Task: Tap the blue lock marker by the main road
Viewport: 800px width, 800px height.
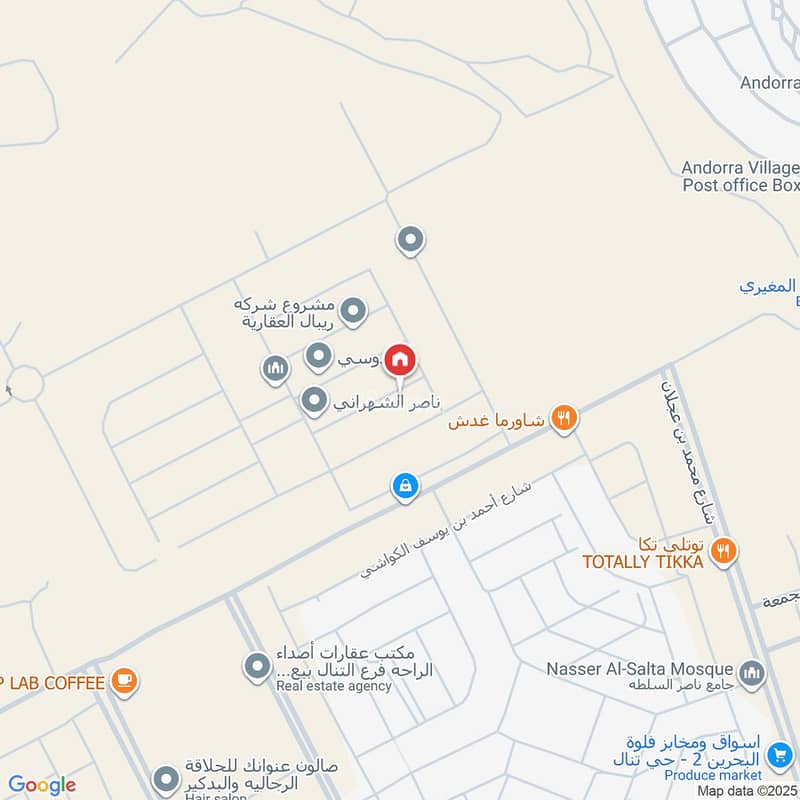Action: pyautogui.click(x=404, y=486)
